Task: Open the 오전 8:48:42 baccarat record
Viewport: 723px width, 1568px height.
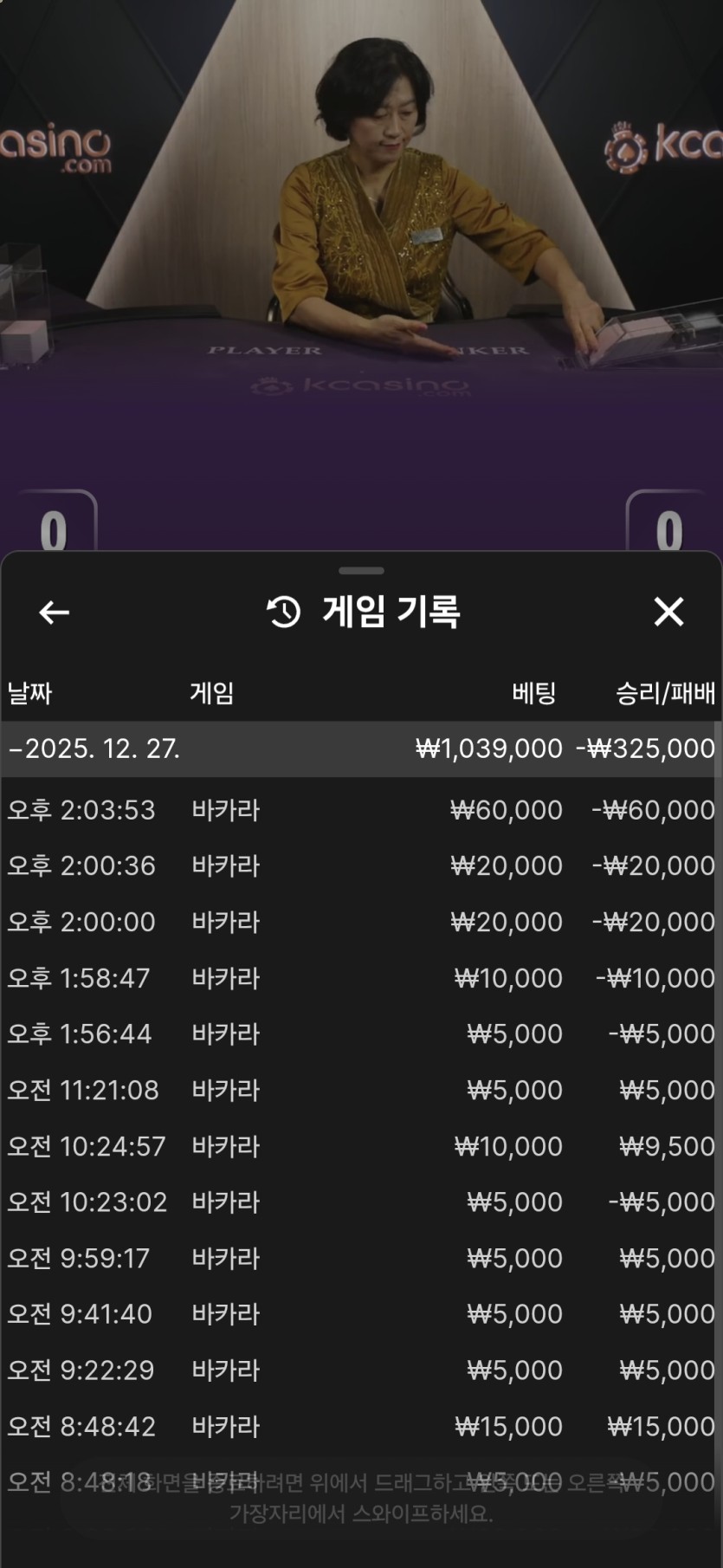Action: coord(362,1426)
